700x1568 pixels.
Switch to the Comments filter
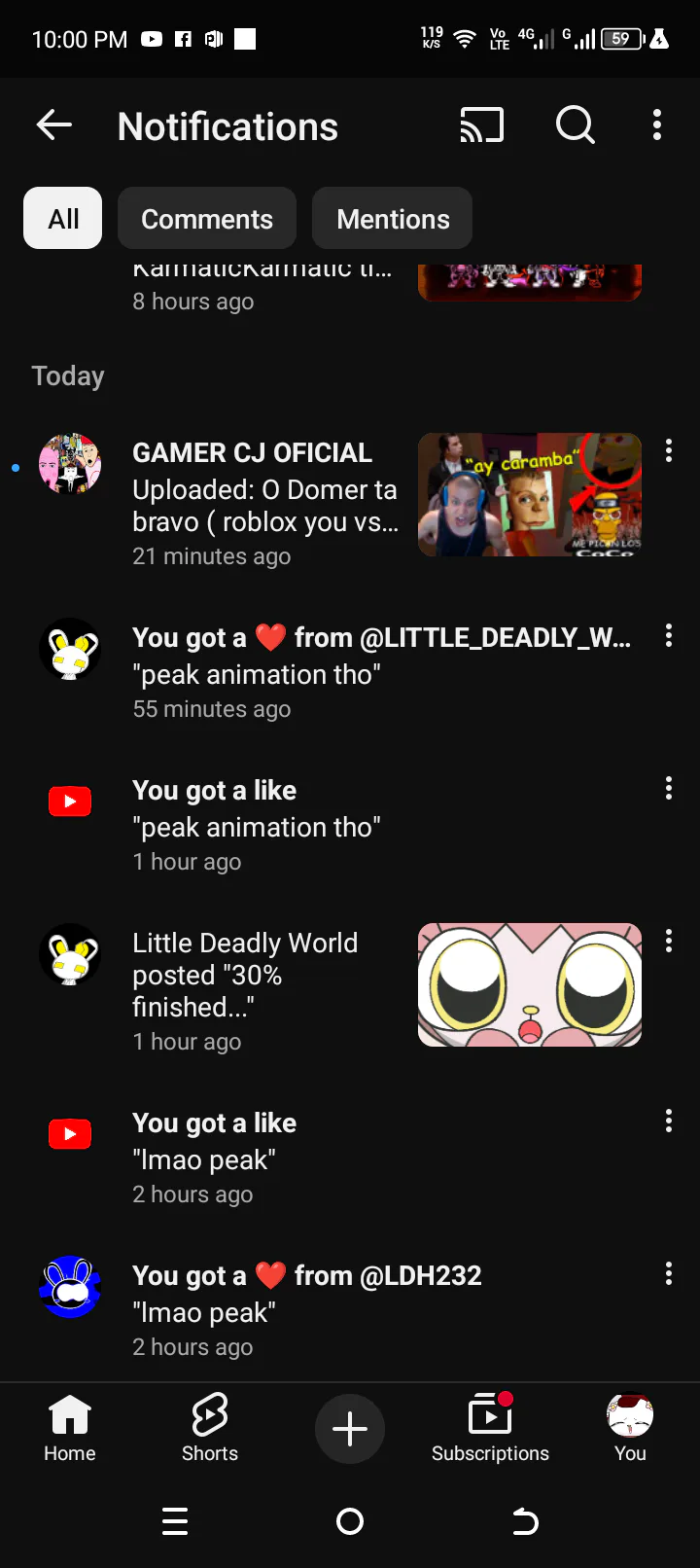point(207,218)
